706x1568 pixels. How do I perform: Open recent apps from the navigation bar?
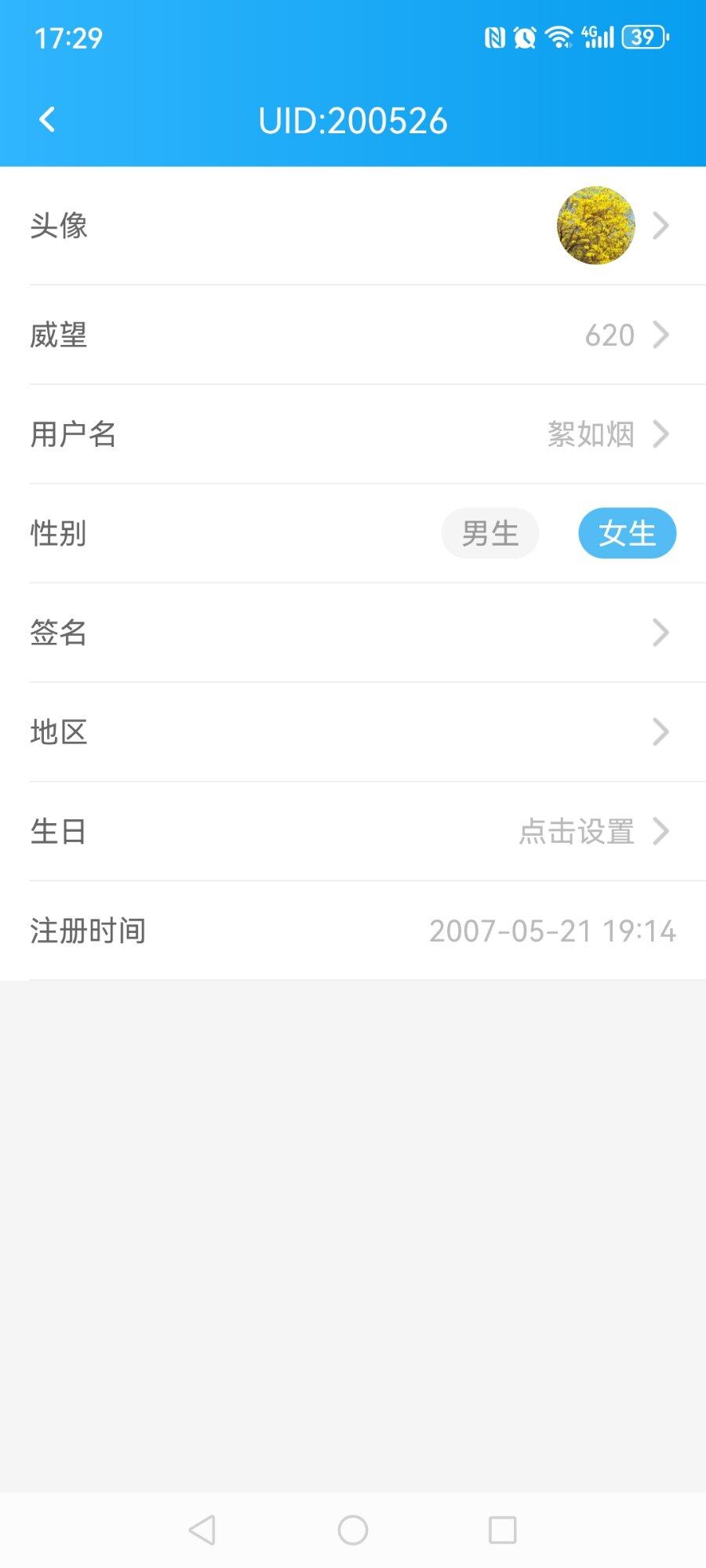pos(502,1530)
